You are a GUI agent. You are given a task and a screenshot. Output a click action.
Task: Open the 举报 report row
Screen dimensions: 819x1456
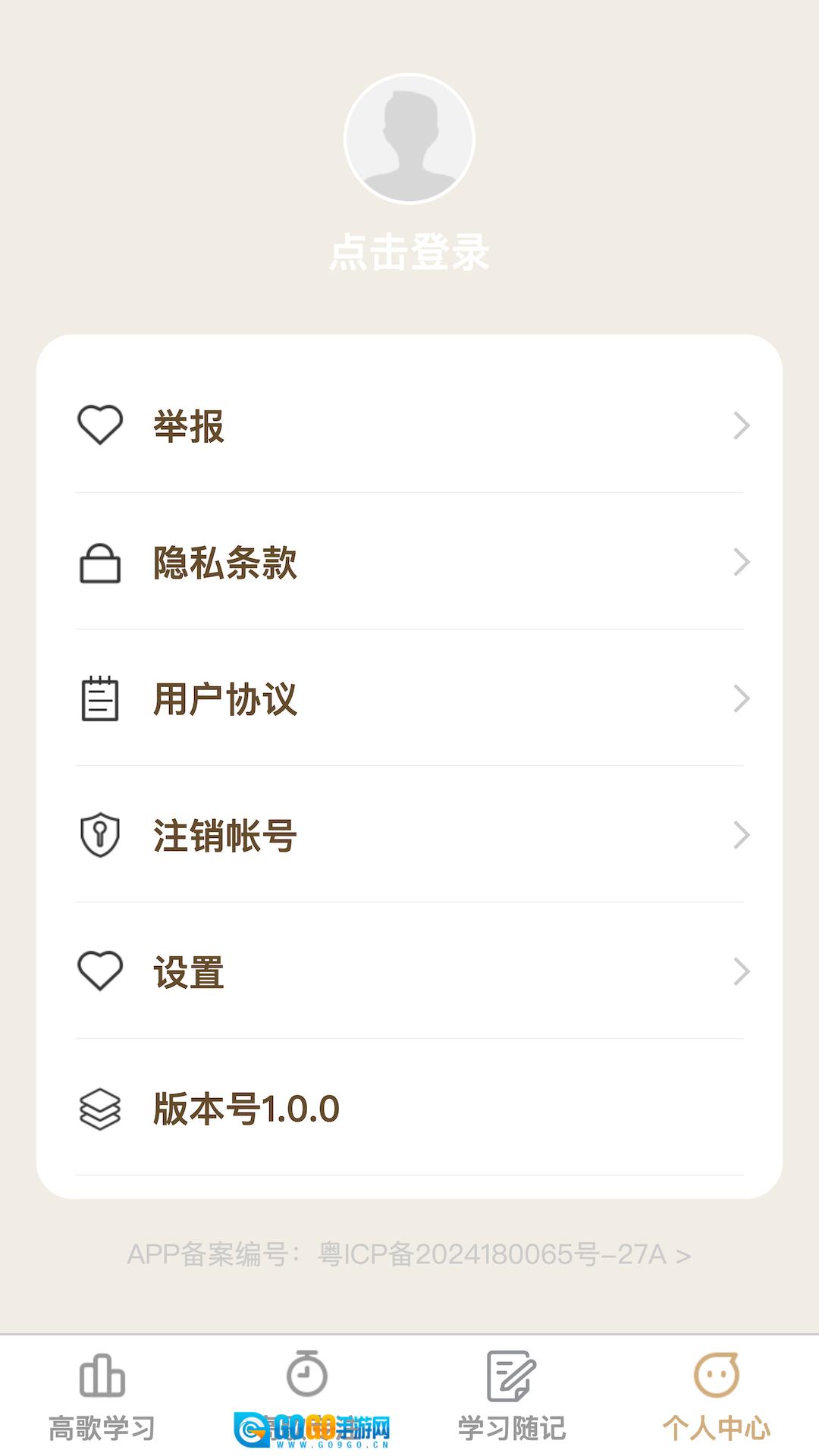pos(409,425)
